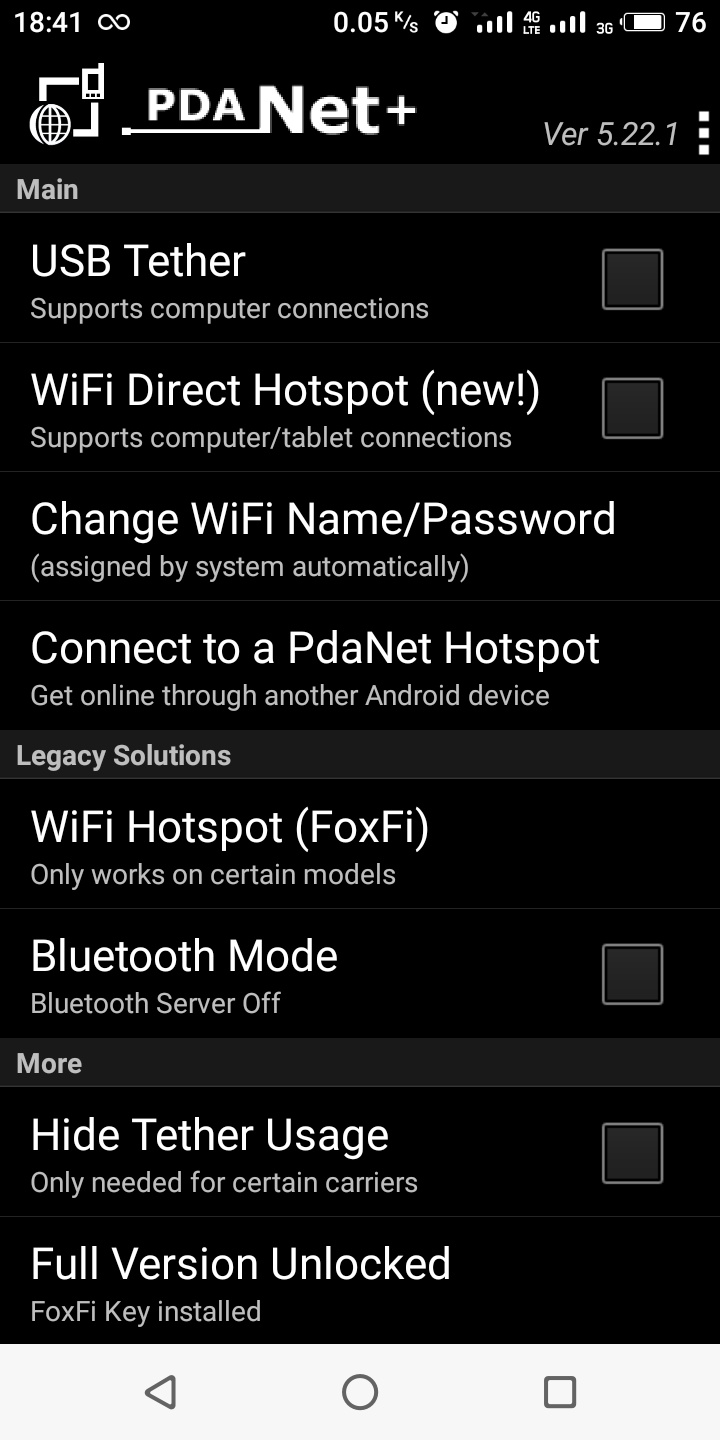Check the Hide Tether Usage box
720x1440 pixels.
coord(632,1151)
